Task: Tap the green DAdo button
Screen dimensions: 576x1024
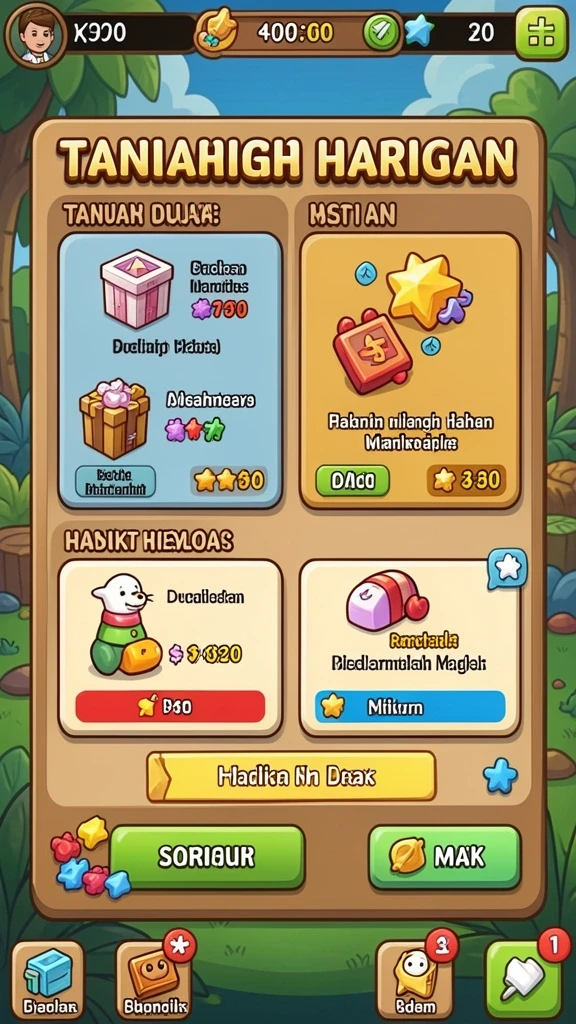Action: (x=353, y=481)
